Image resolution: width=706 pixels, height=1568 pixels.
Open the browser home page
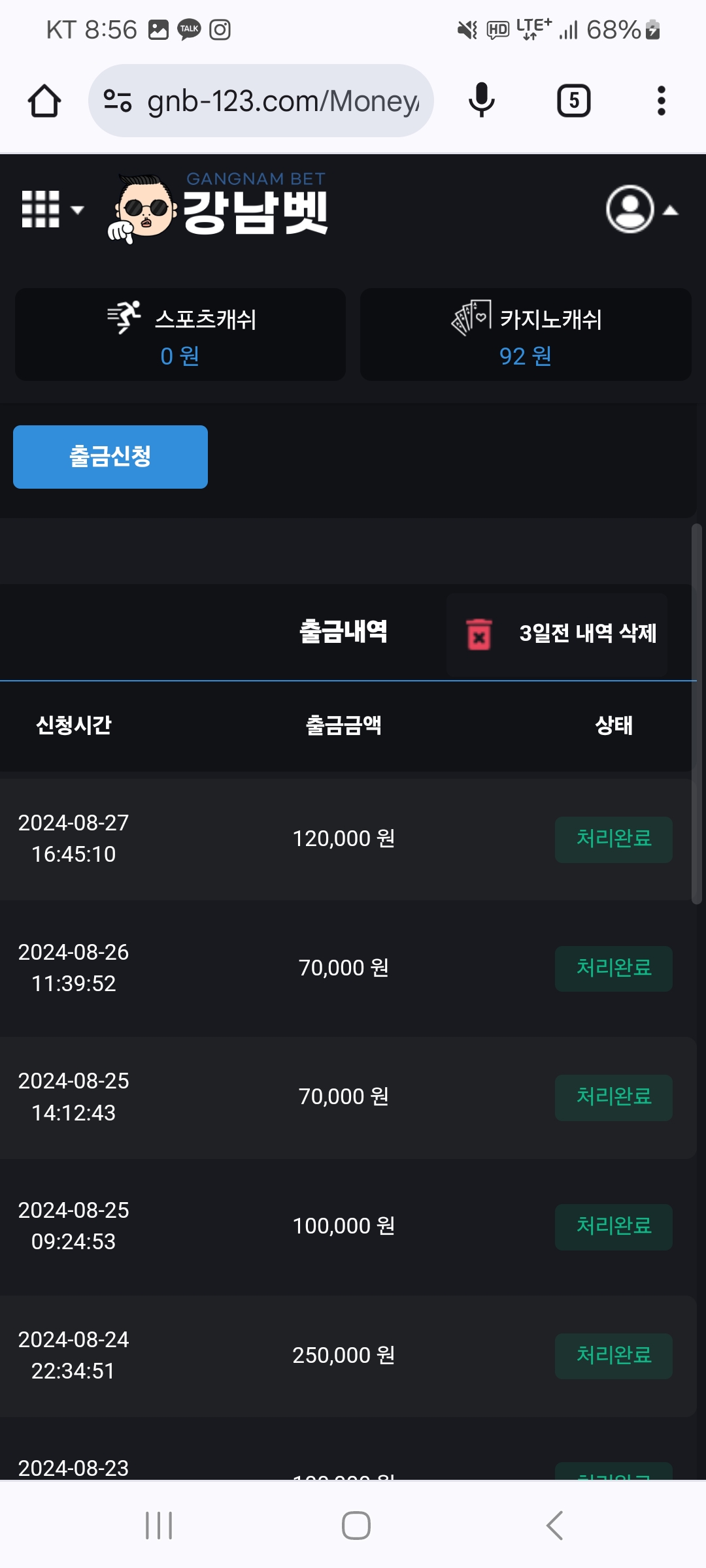point(44,101)
